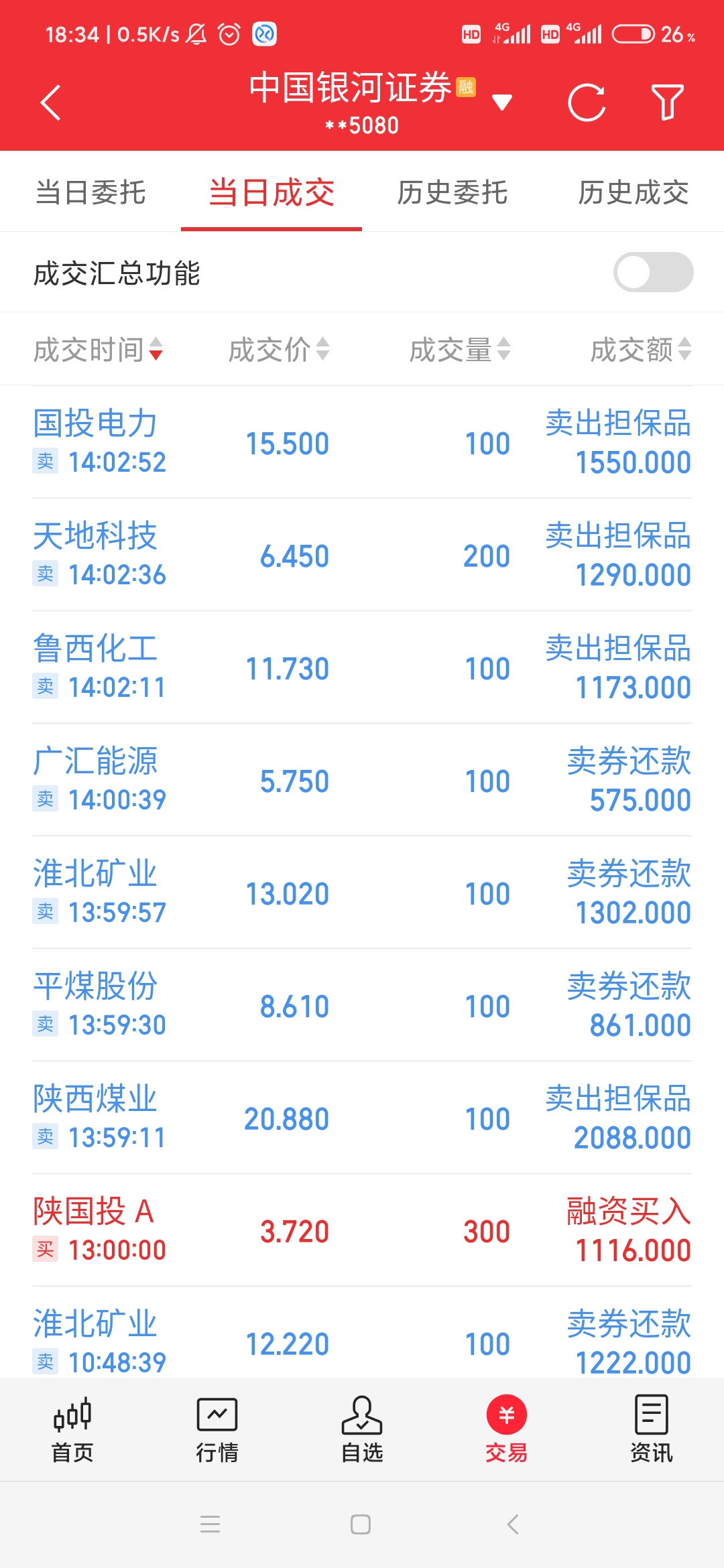
Task: Open the 行情 market tab
Action: coord(217,1429)
